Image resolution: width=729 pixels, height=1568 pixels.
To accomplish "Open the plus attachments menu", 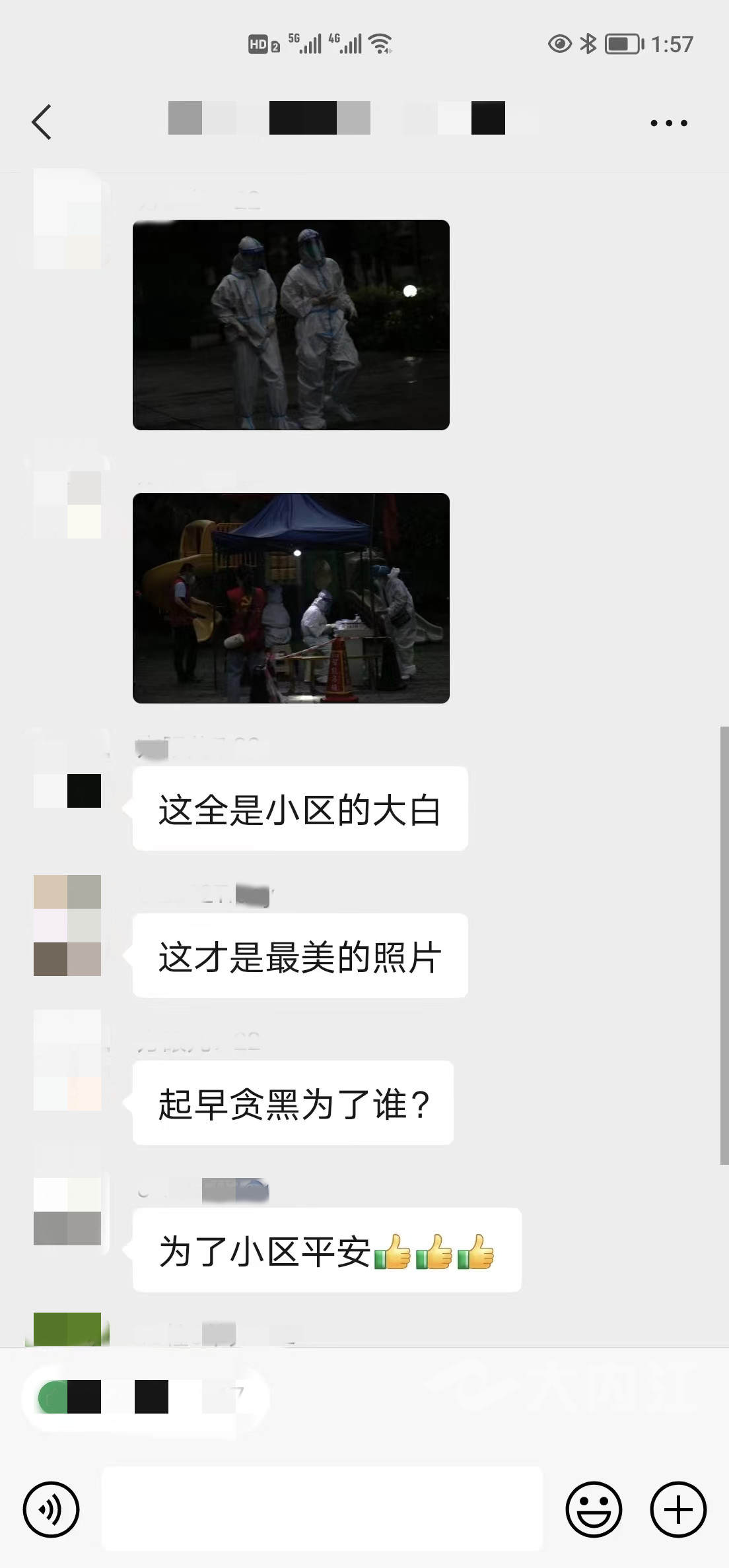I will 678,1509.
